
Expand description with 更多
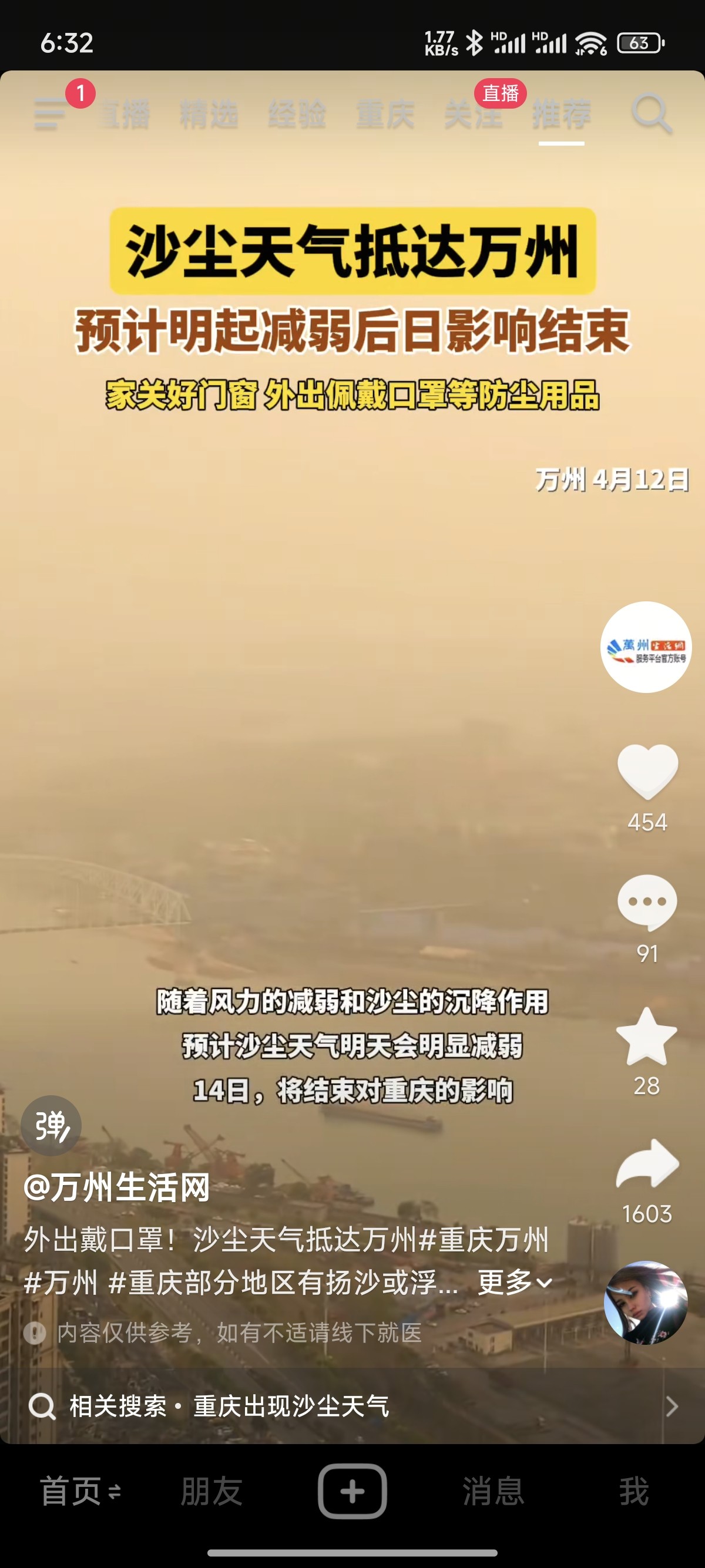click(515, 1283)
